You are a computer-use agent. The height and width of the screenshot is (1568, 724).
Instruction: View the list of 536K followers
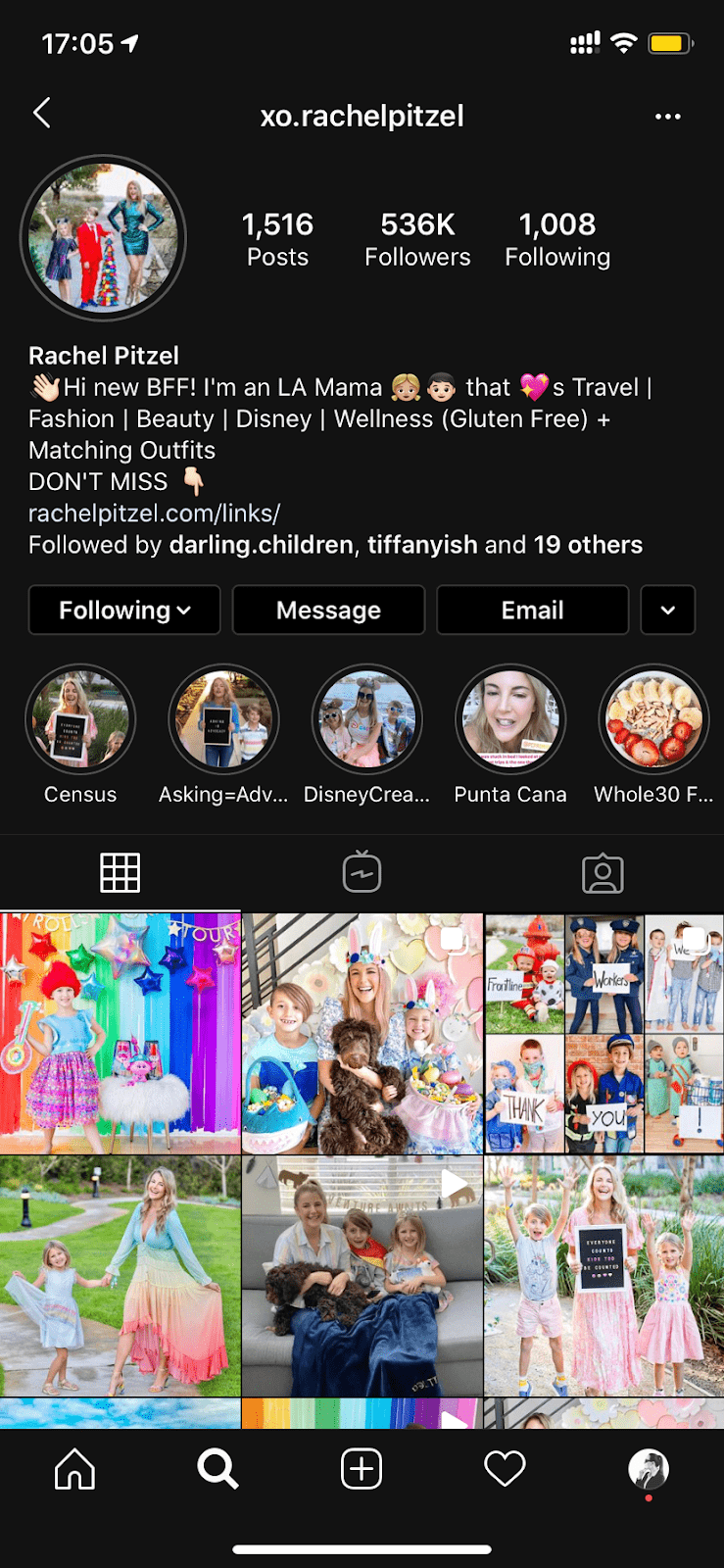click(x=417, y=238)
